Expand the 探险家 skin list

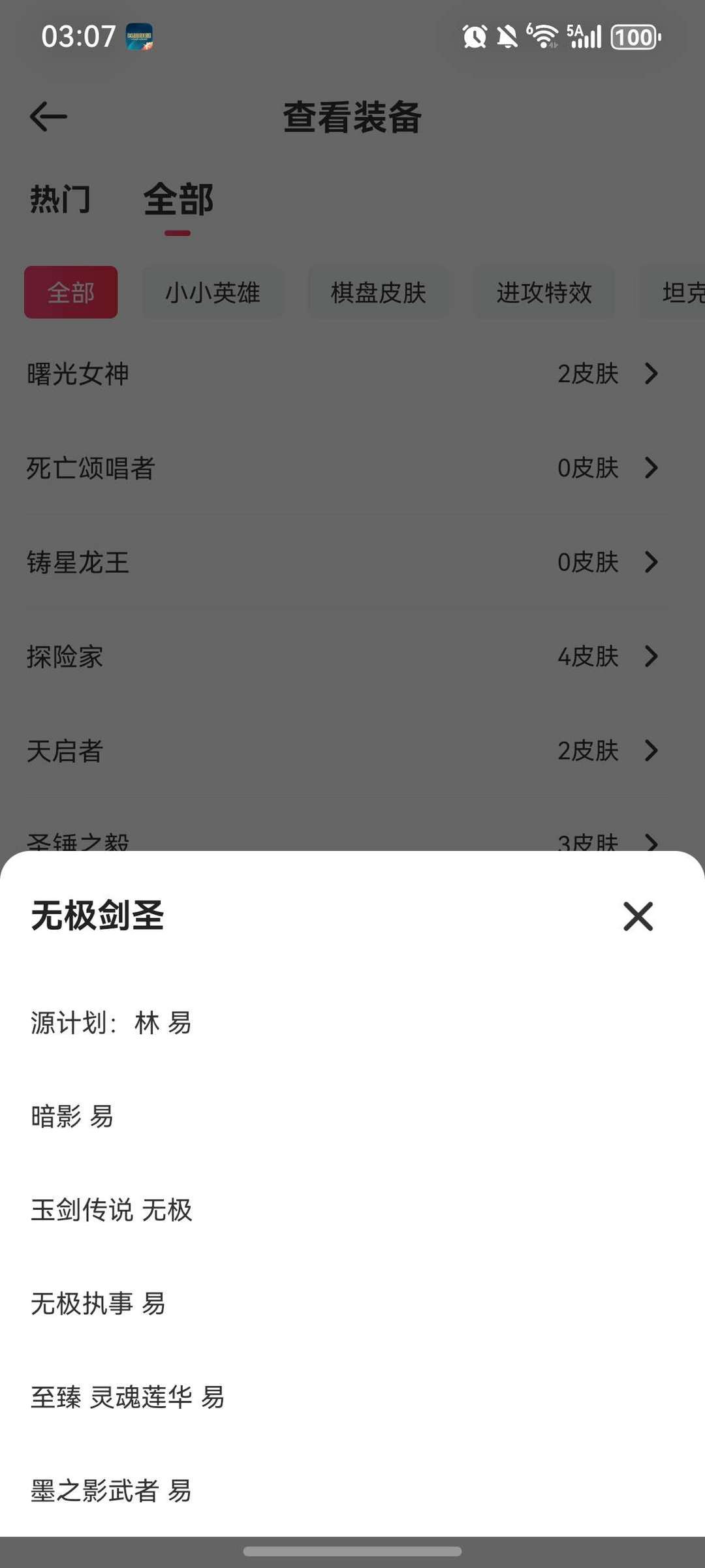(650, 657)
